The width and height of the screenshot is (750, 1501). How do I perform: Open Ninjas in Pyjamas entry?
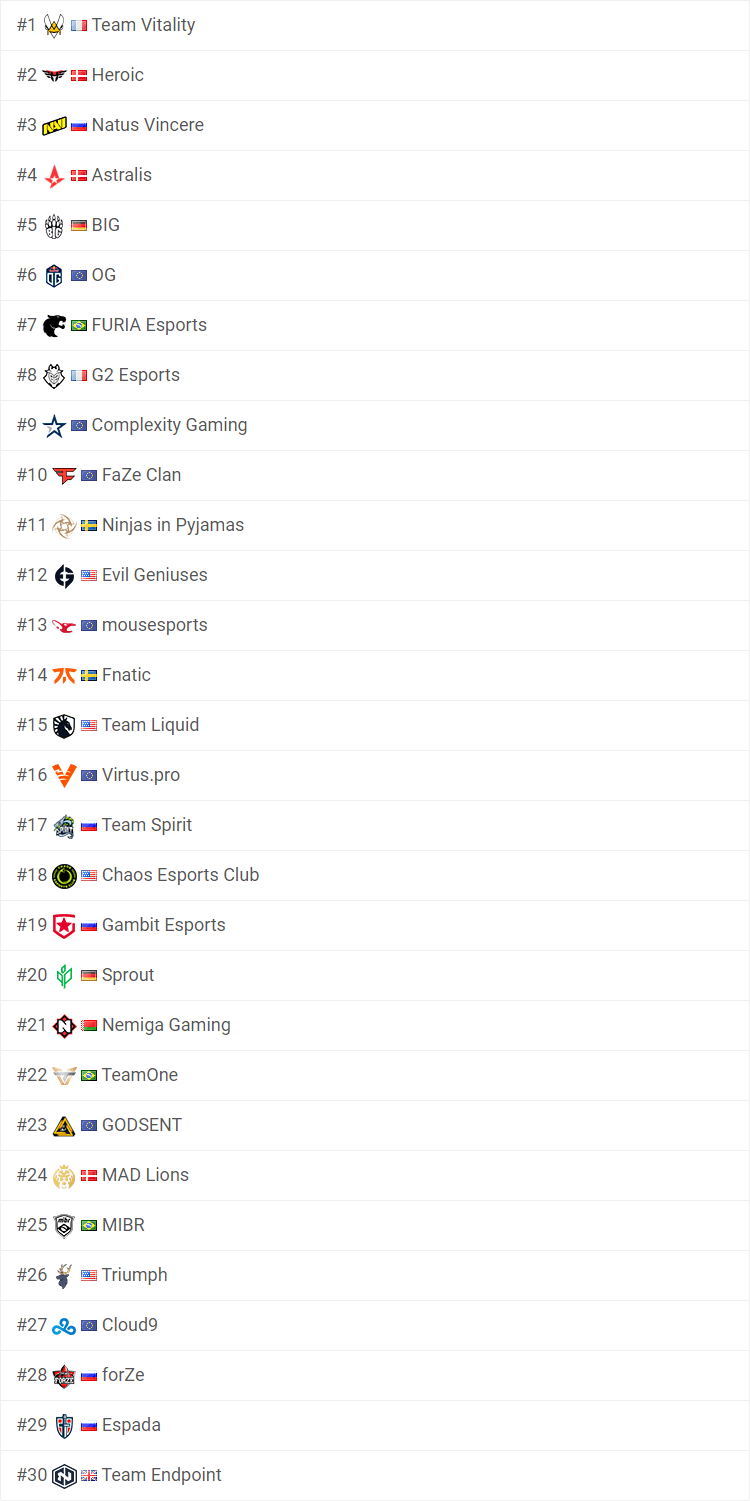tap(375, 525)
